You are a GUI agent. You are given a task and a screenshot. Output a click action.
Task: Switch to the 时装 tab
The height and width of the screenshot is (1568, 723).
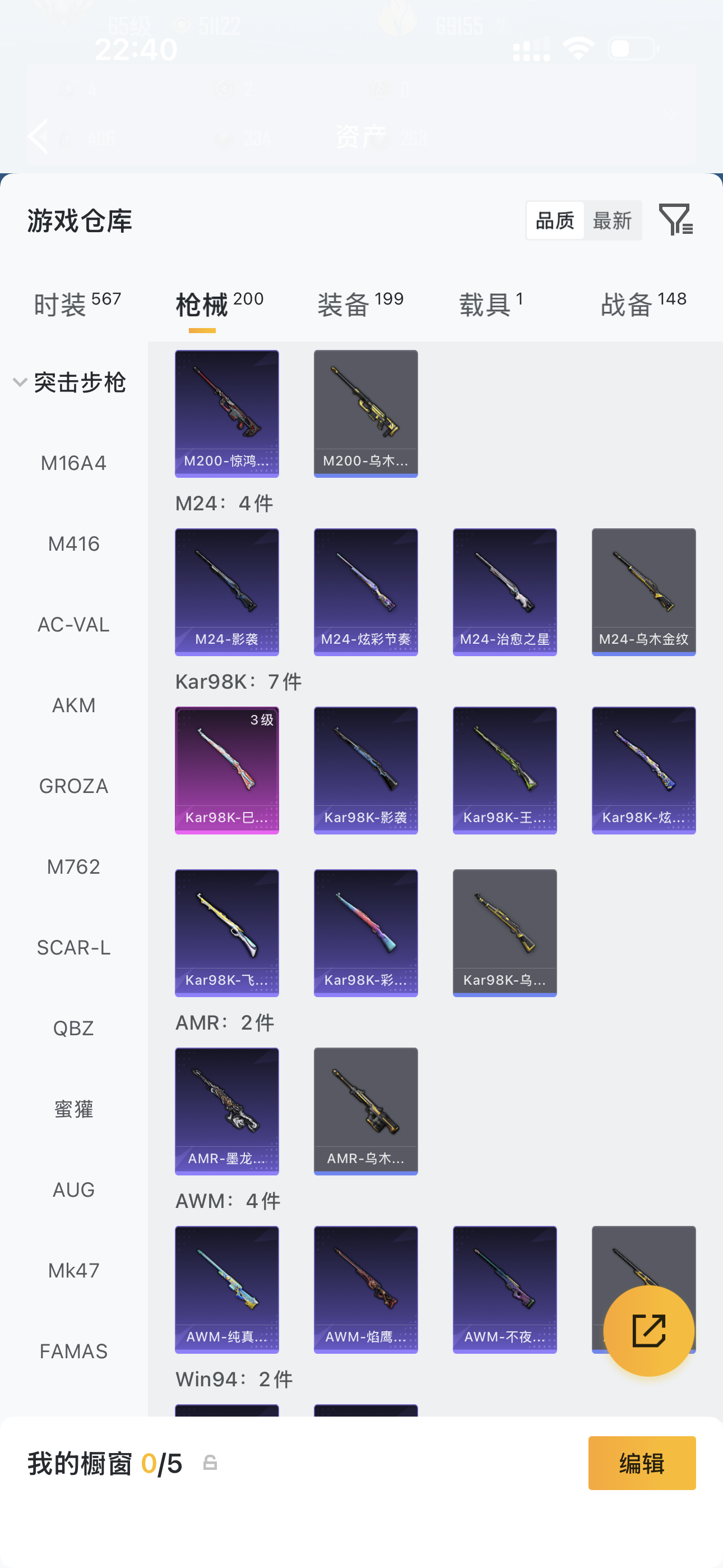(77, 304)
